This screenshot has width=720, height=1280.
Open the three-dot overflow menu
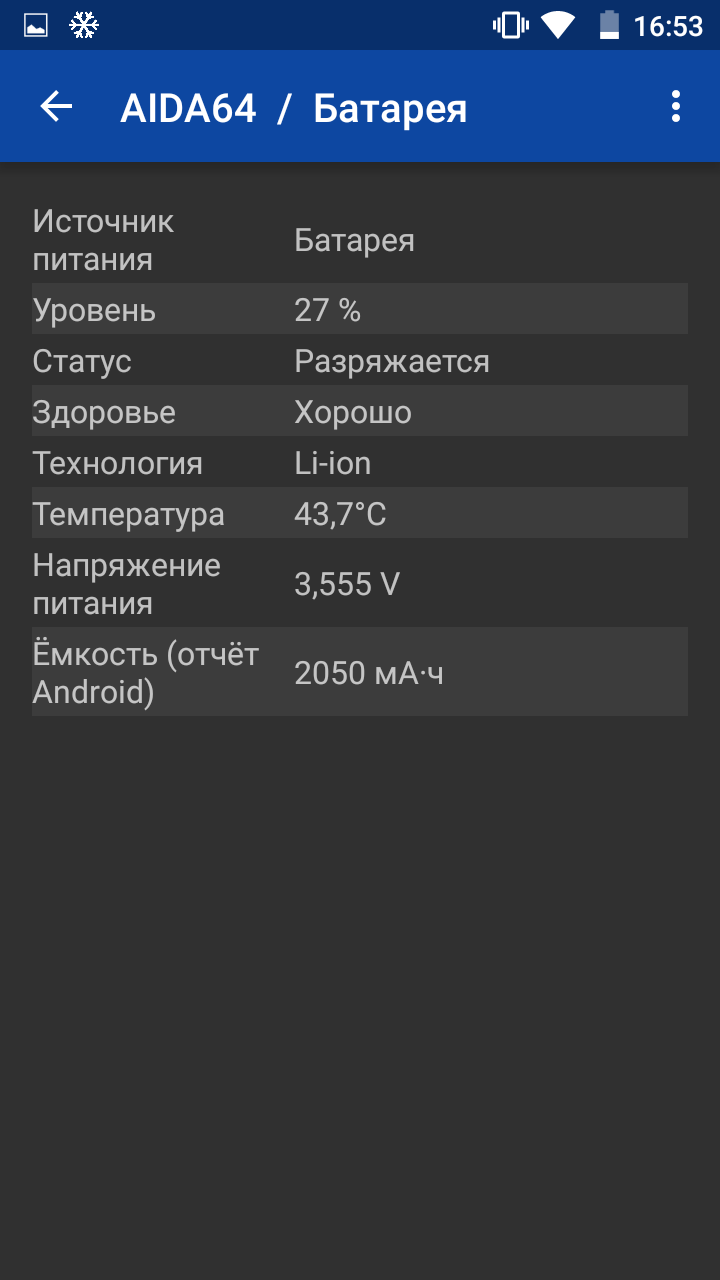pyautogui.click(x=676, y=107)
